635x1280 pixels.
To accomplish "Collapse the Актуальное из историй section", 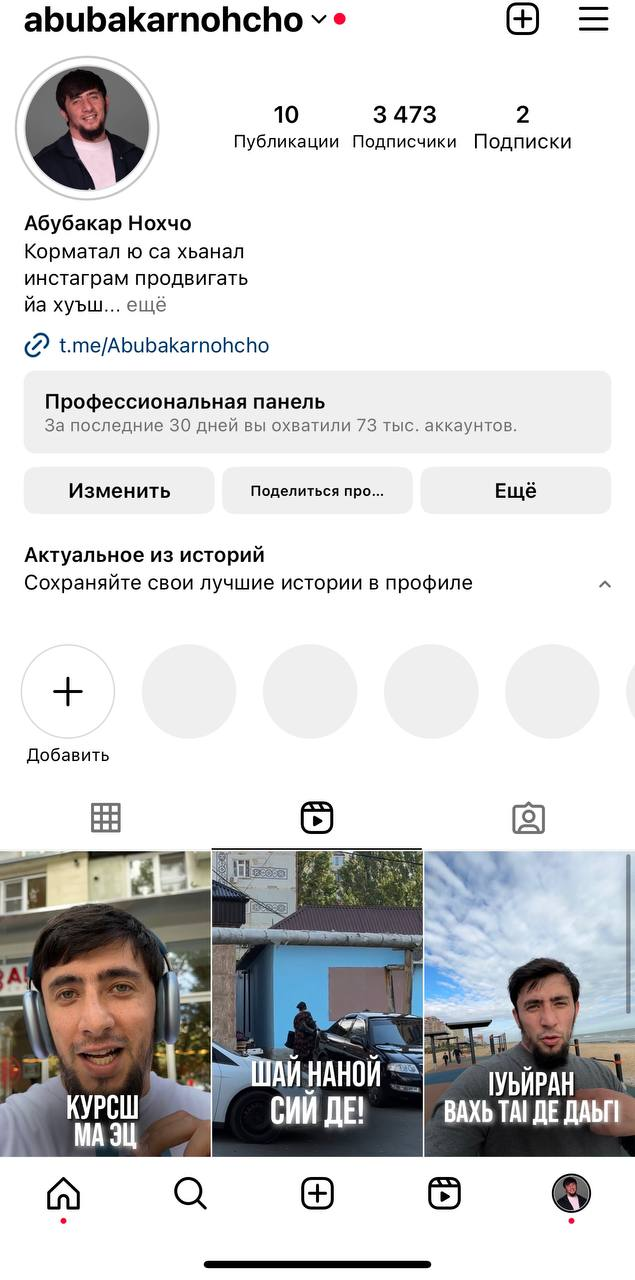I will [604, 584].
